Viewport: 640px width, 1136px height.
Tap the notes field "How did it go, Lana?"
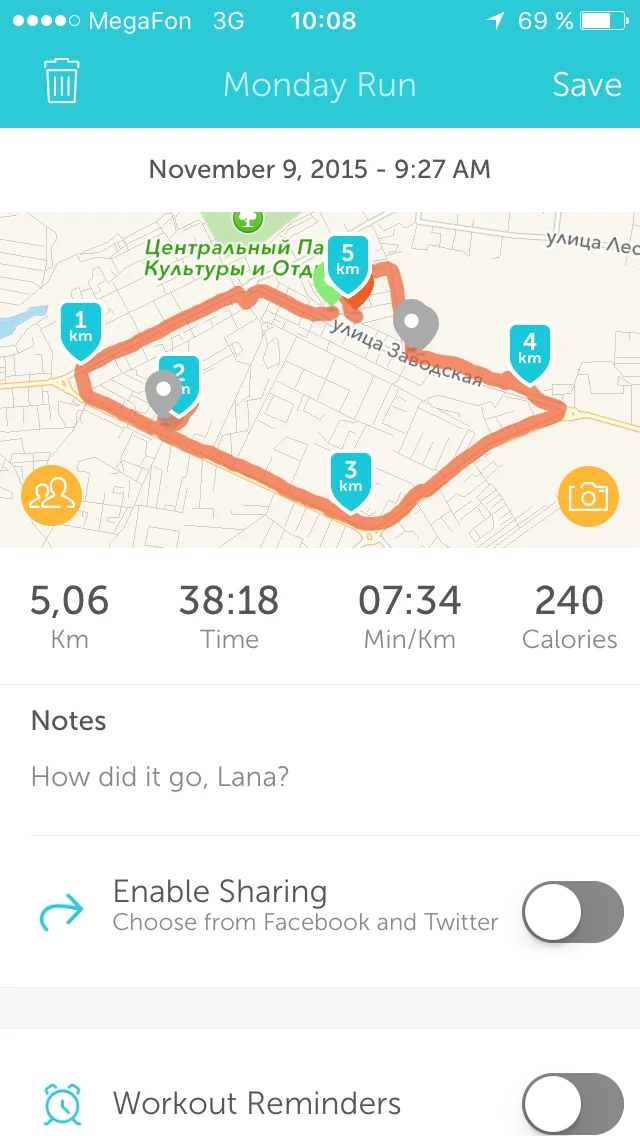(320, 777)
